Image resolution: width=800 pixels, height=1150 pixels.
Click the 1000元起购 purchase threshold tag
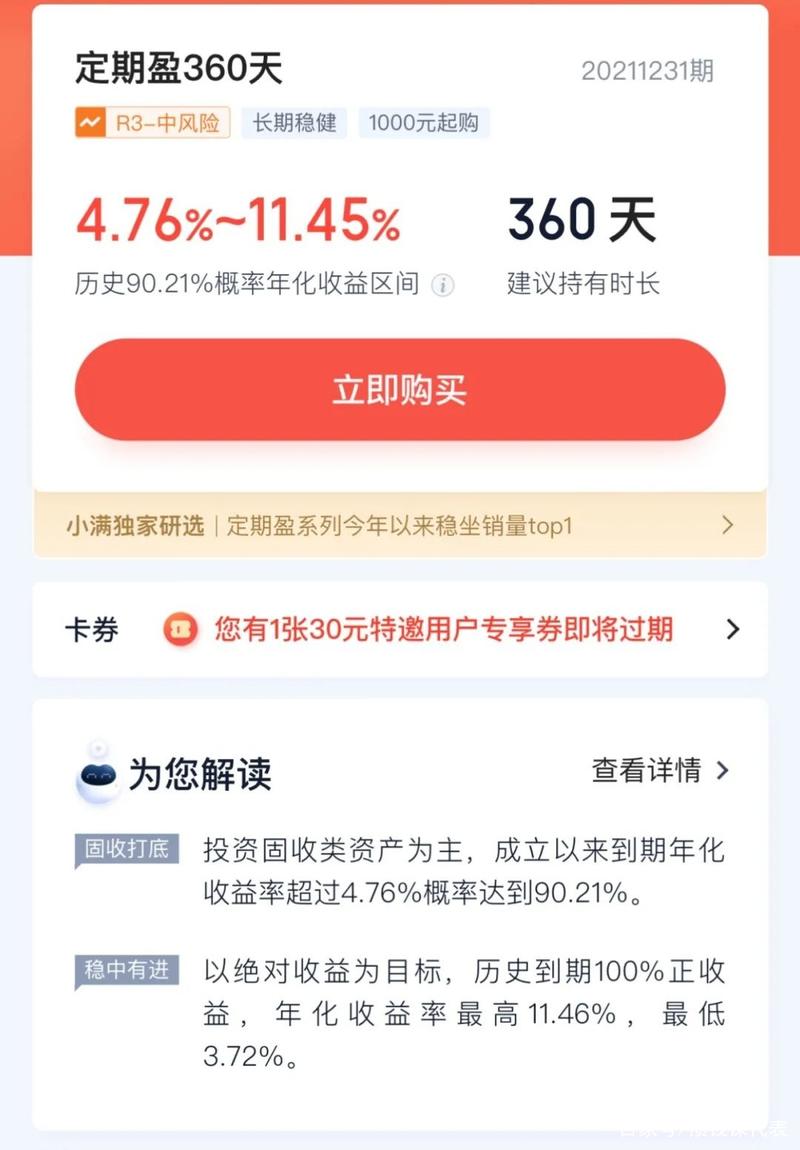pos(425,122)
